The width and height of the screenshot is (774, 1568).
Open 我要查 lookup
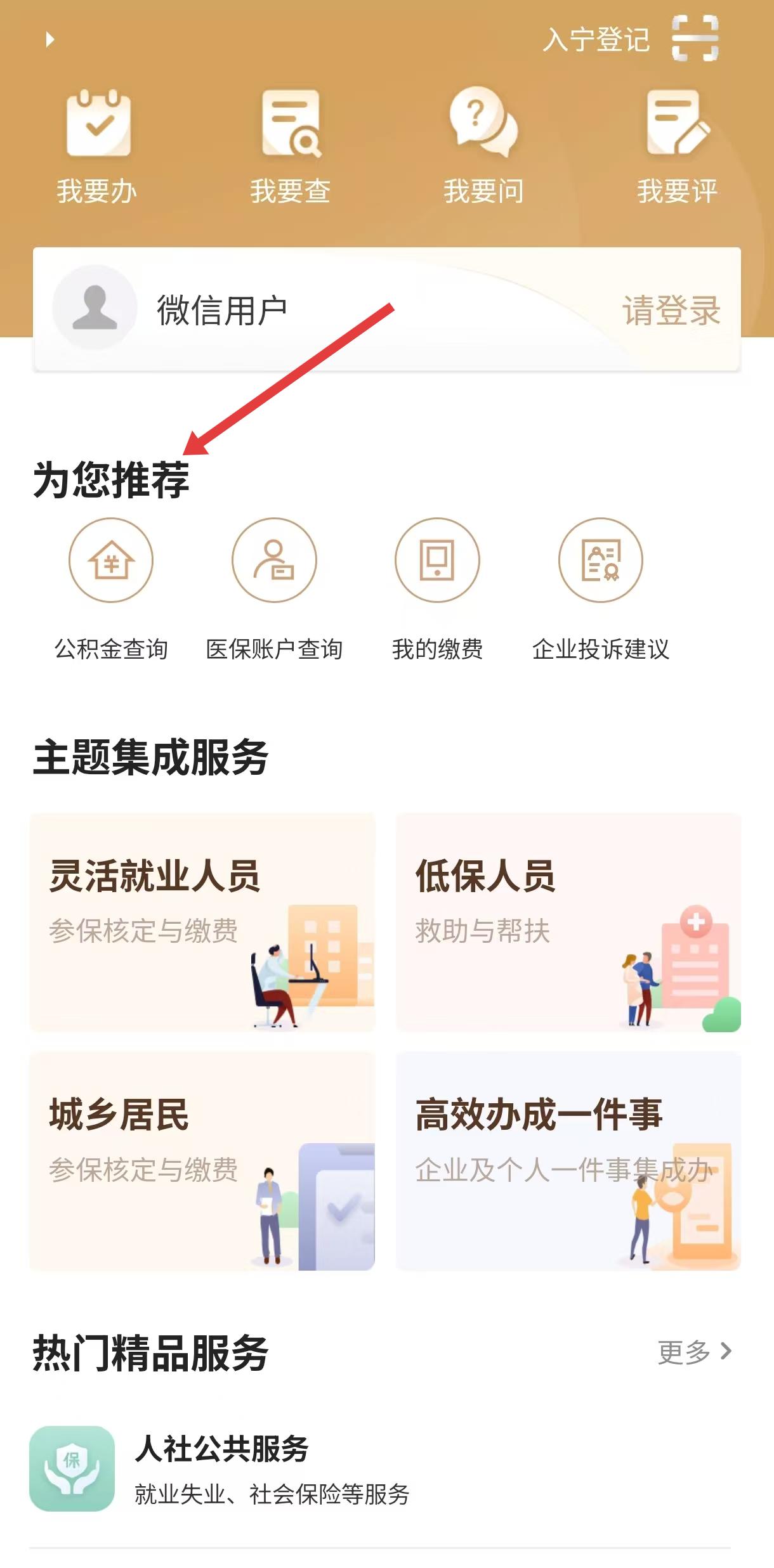pos(291,147)
